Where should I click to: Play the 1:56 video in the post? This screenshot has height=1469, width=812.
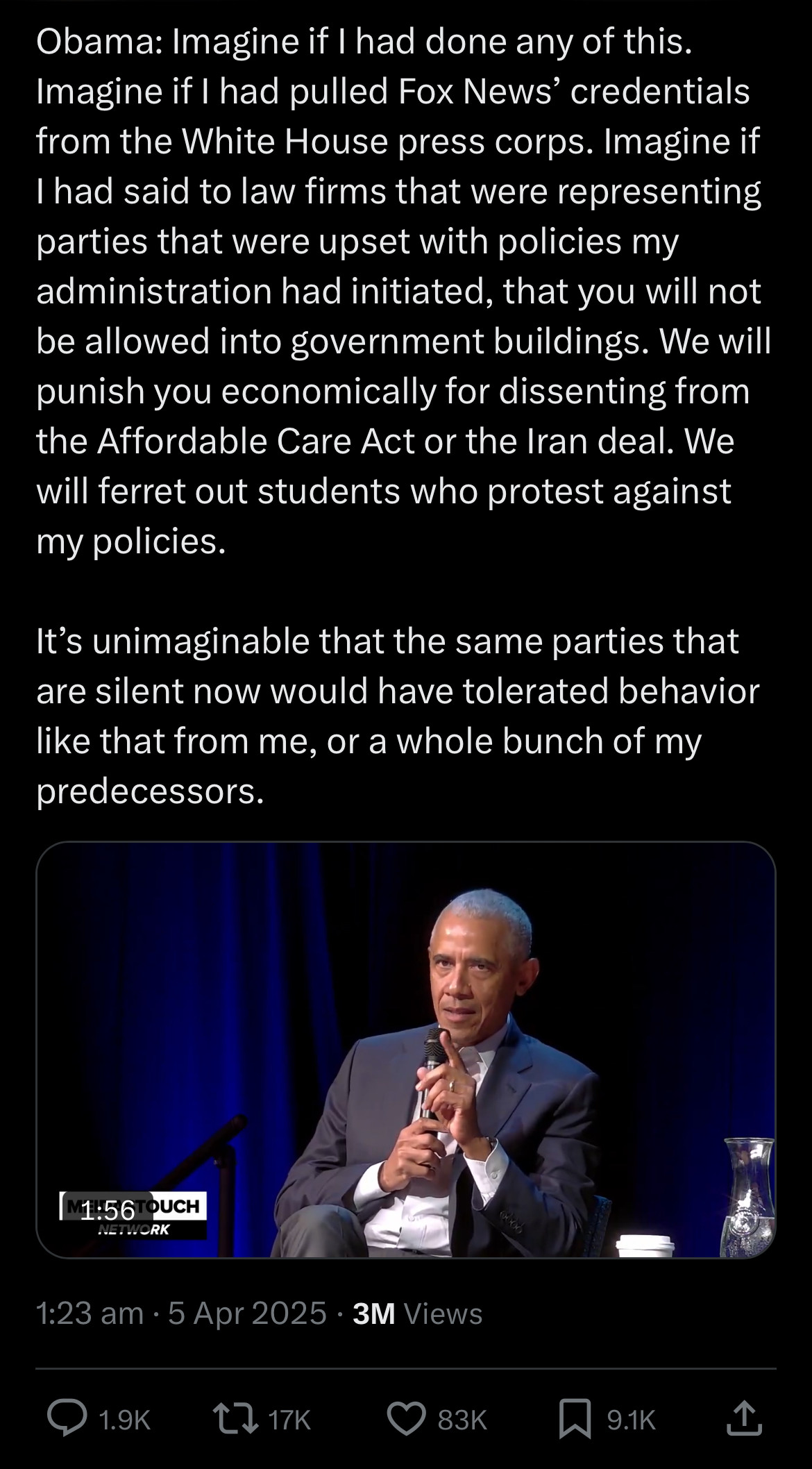[x=405, y=1049]
